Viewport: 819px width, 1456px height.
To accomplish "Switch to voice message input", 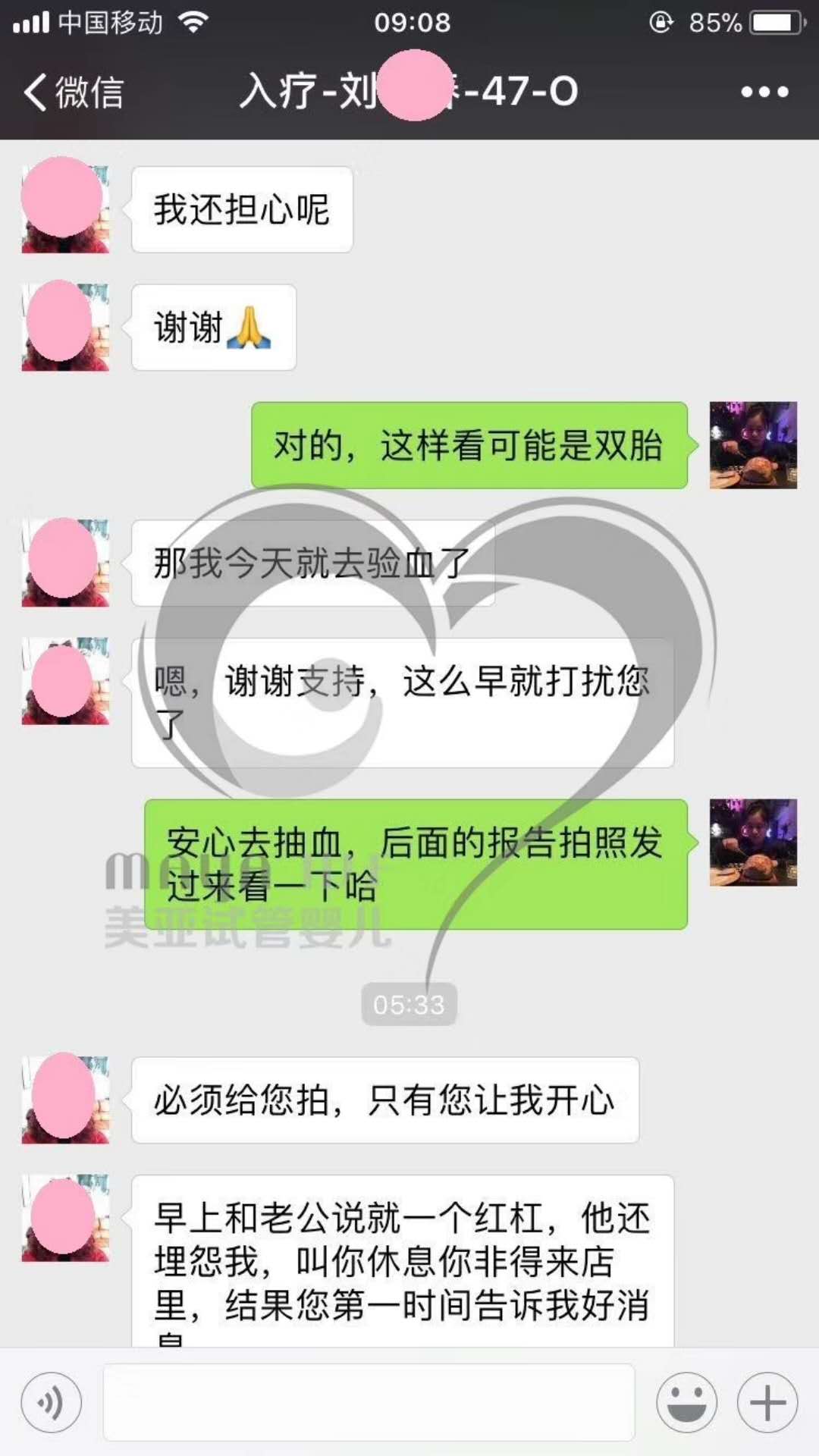I will (x=52, y=1402).
